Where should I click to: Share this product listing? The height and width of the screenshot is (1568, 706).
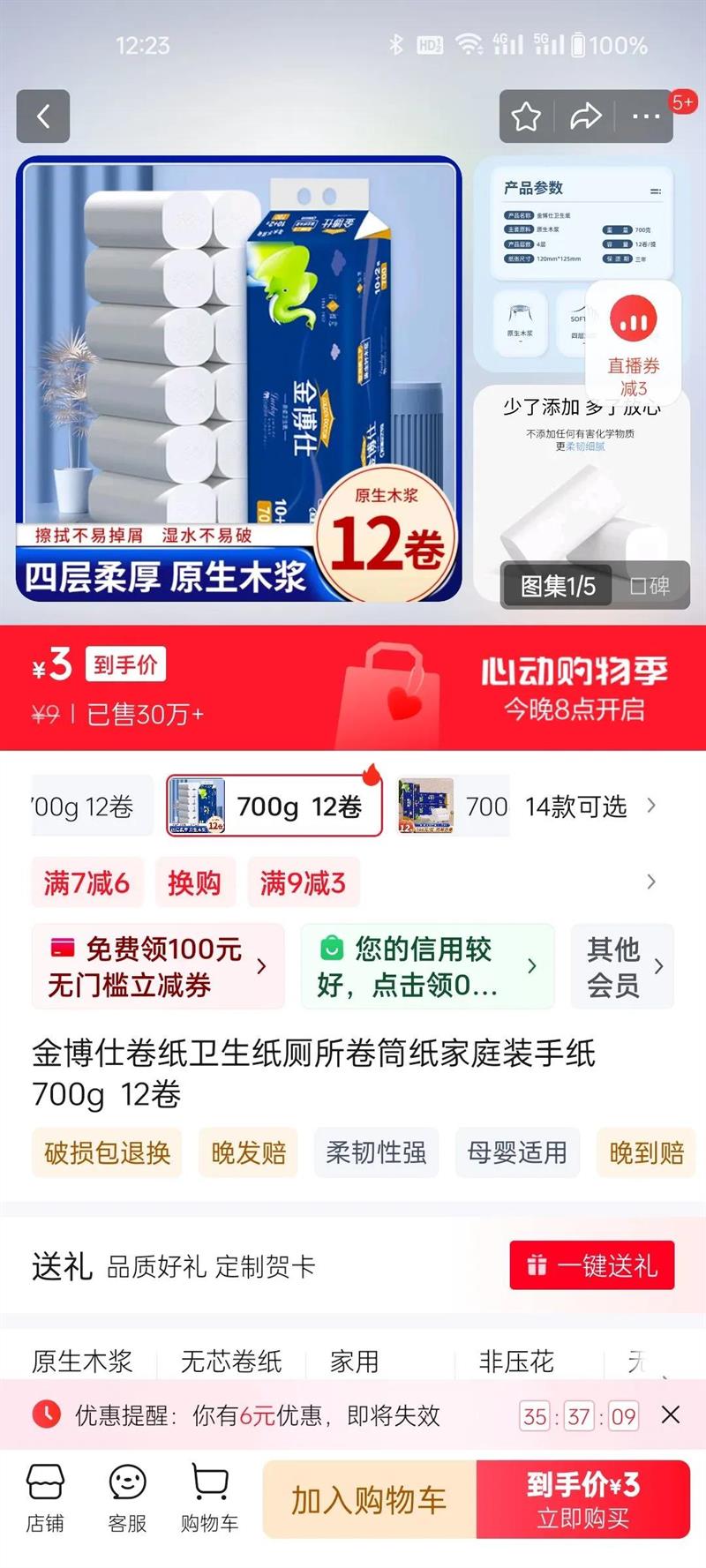point(585,116)
